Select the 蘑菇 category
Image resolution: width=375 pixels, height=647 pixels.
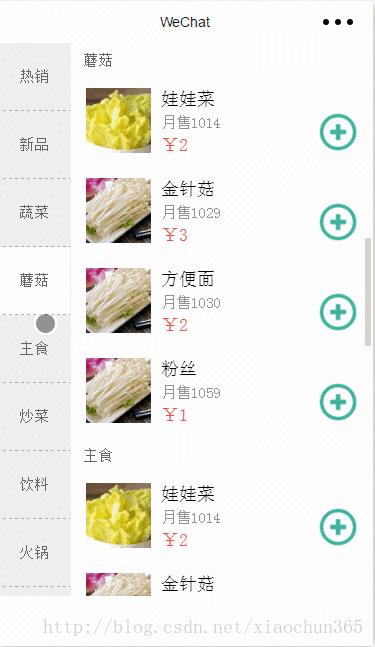(x=35, y=281)
